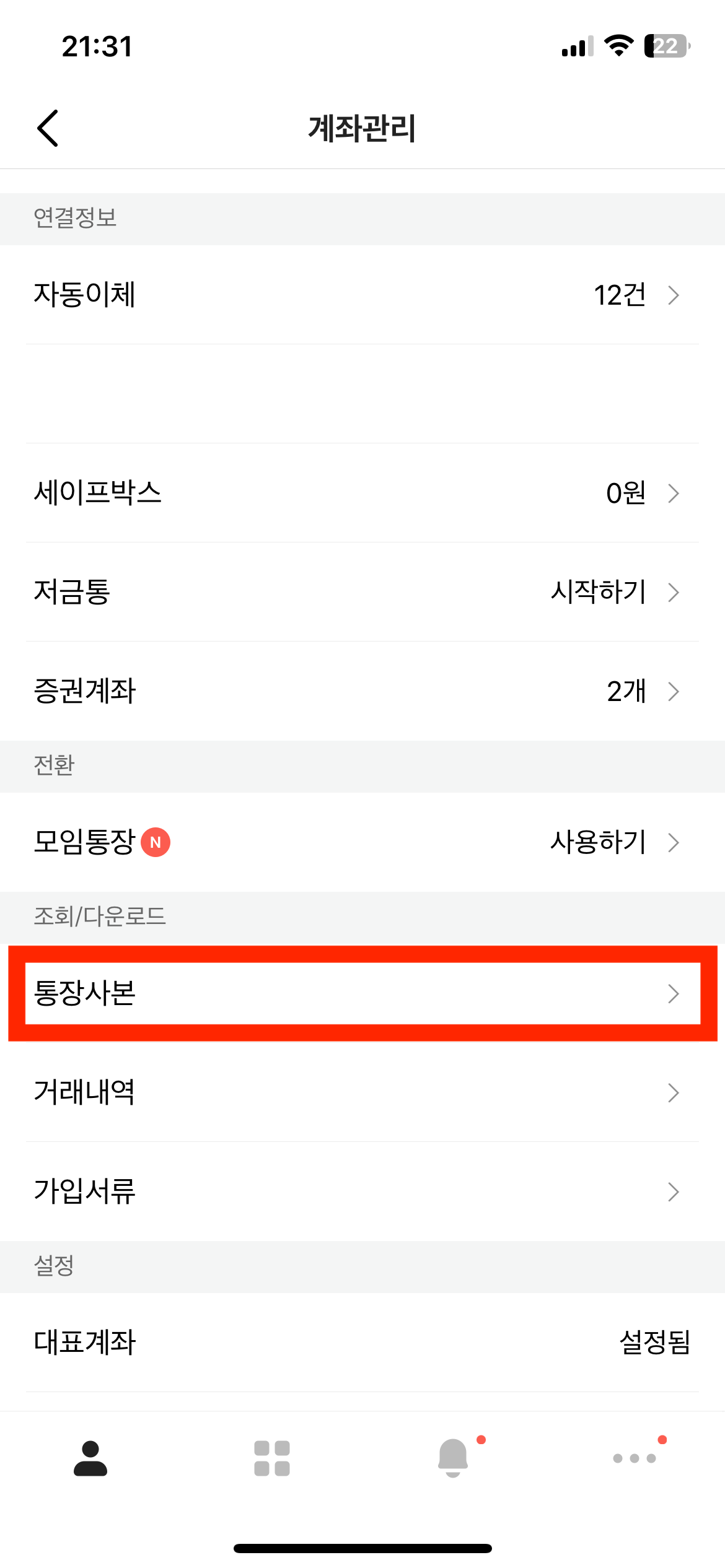Open 증권계좌 with the right chevron
The height and width of the screenshot is (1568, 725).
click(674, 692)
